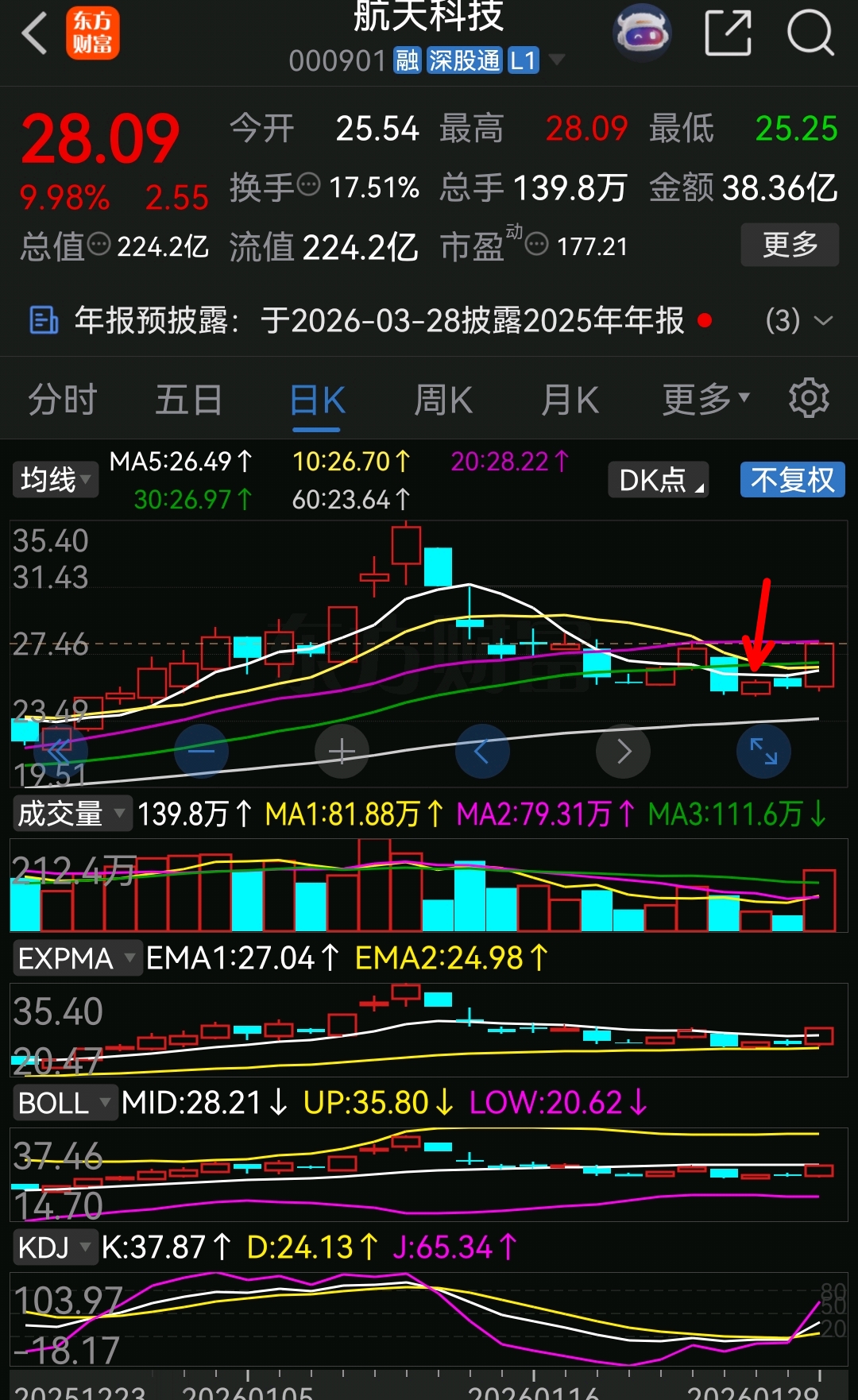The width and height of the screenshot is (858, 1400).
Task: Zoom out the chart with minus button
Action: tap(202, 751)
